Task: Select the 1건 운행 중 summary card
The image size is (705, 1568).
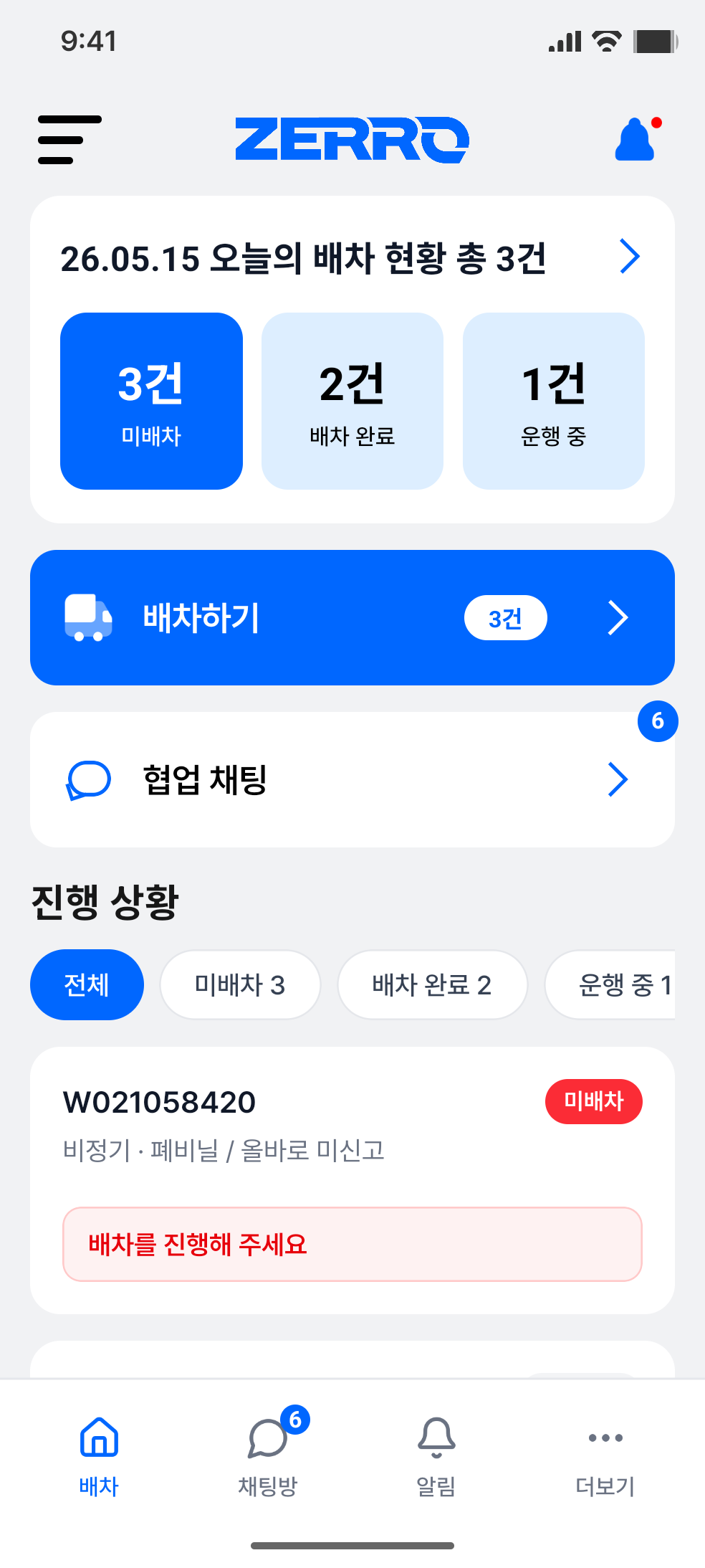Action: tap(554, 401)
